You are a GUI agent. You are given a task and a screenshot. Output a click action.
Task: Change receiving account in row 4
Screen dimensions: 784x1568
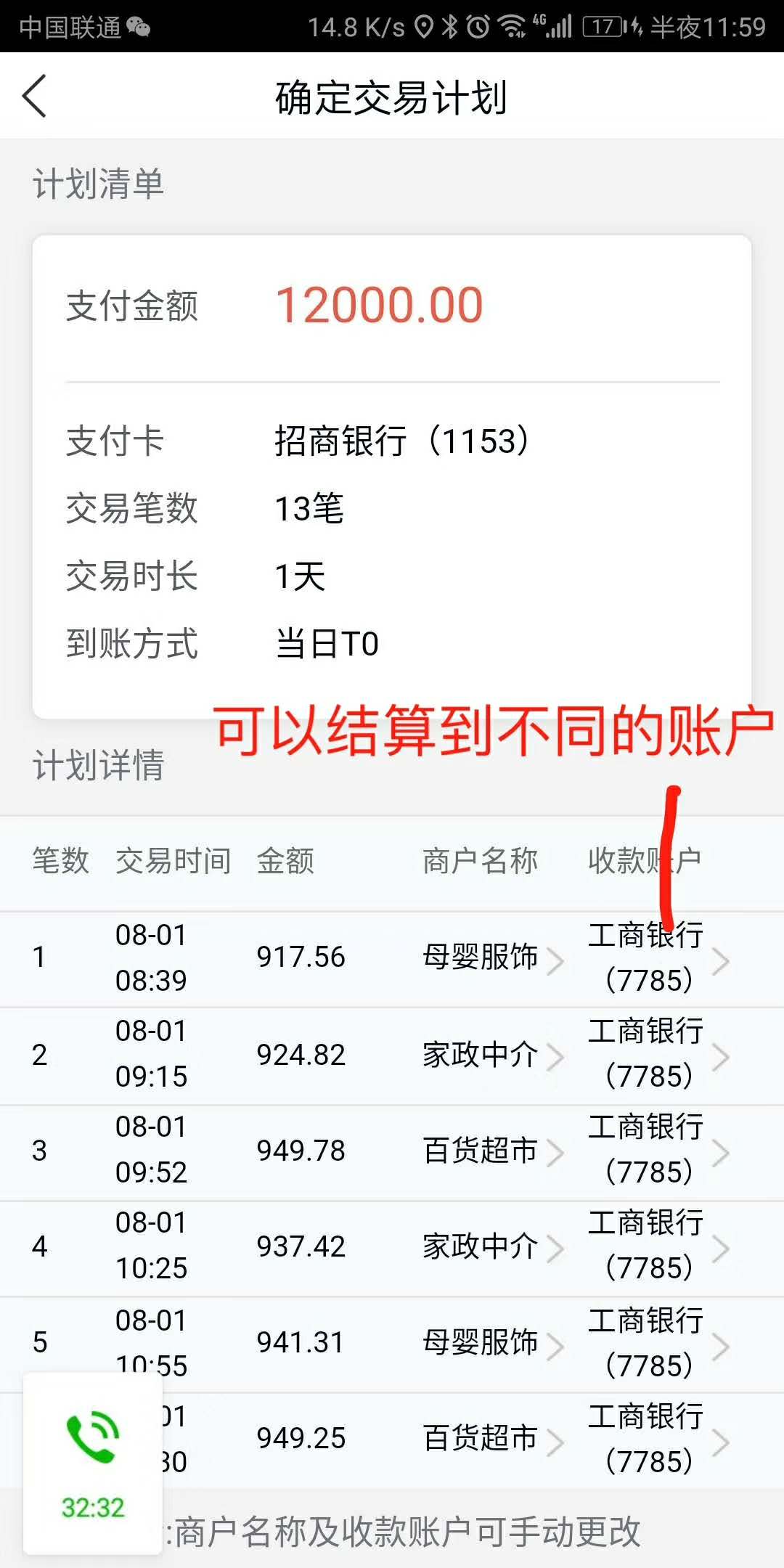[x=658, y=1246]
